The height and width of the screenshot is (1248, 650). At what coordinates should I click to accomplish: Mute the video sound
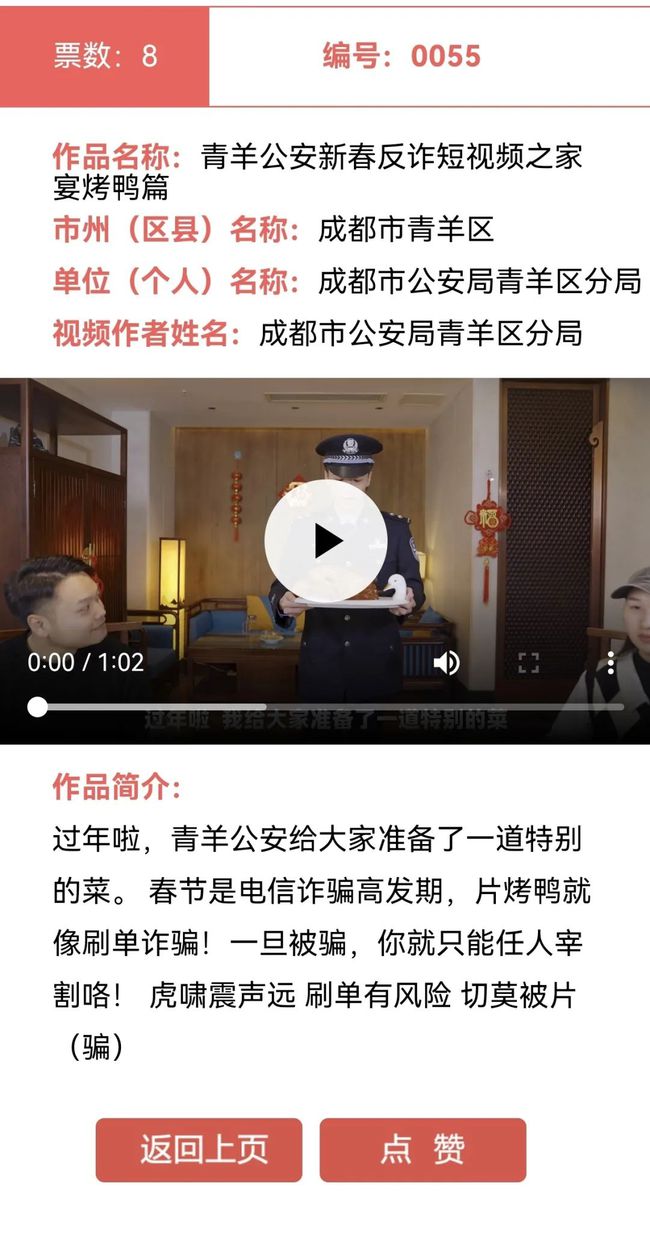[446, 662]
